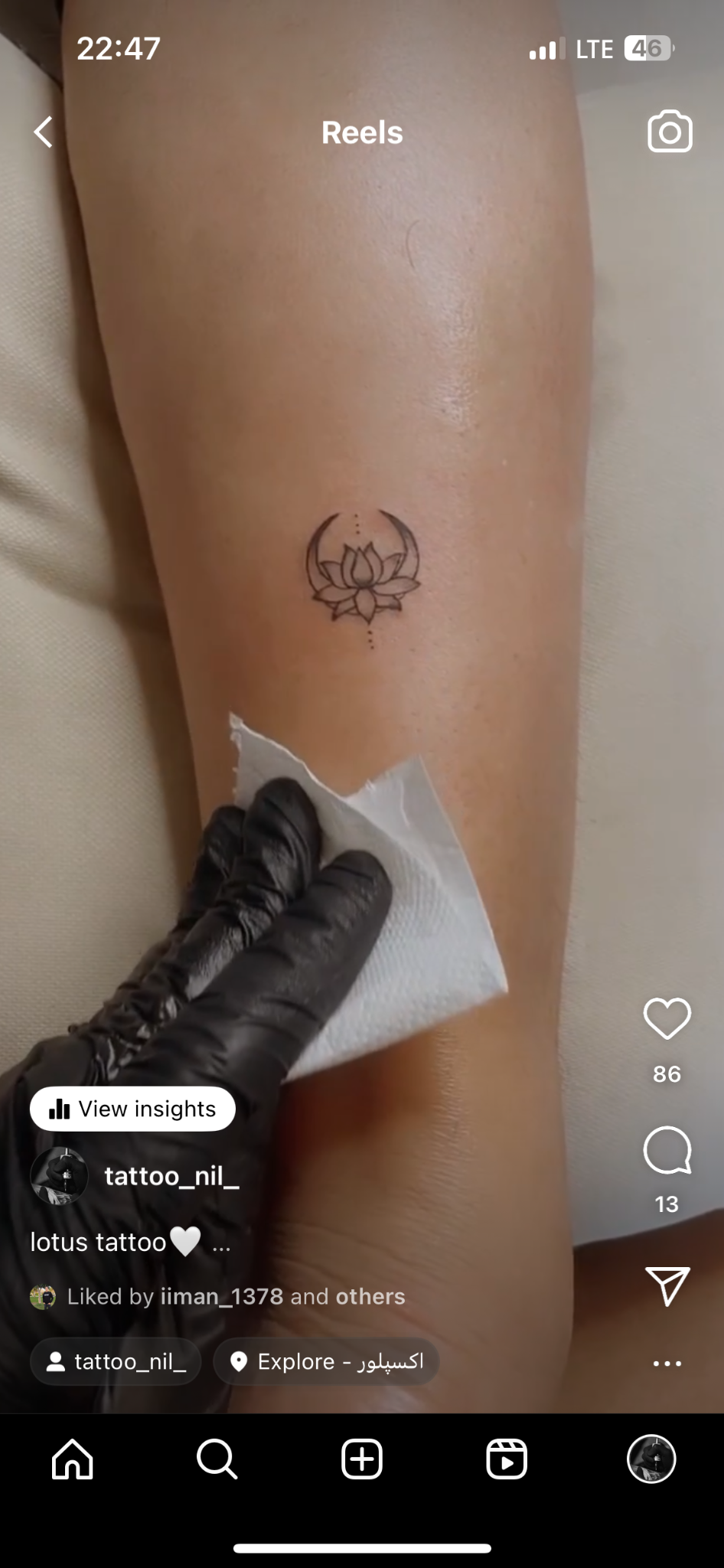Screen dimensions: 724x1568
Task: Switch to the Search tab
Action: pos(217,1459)
